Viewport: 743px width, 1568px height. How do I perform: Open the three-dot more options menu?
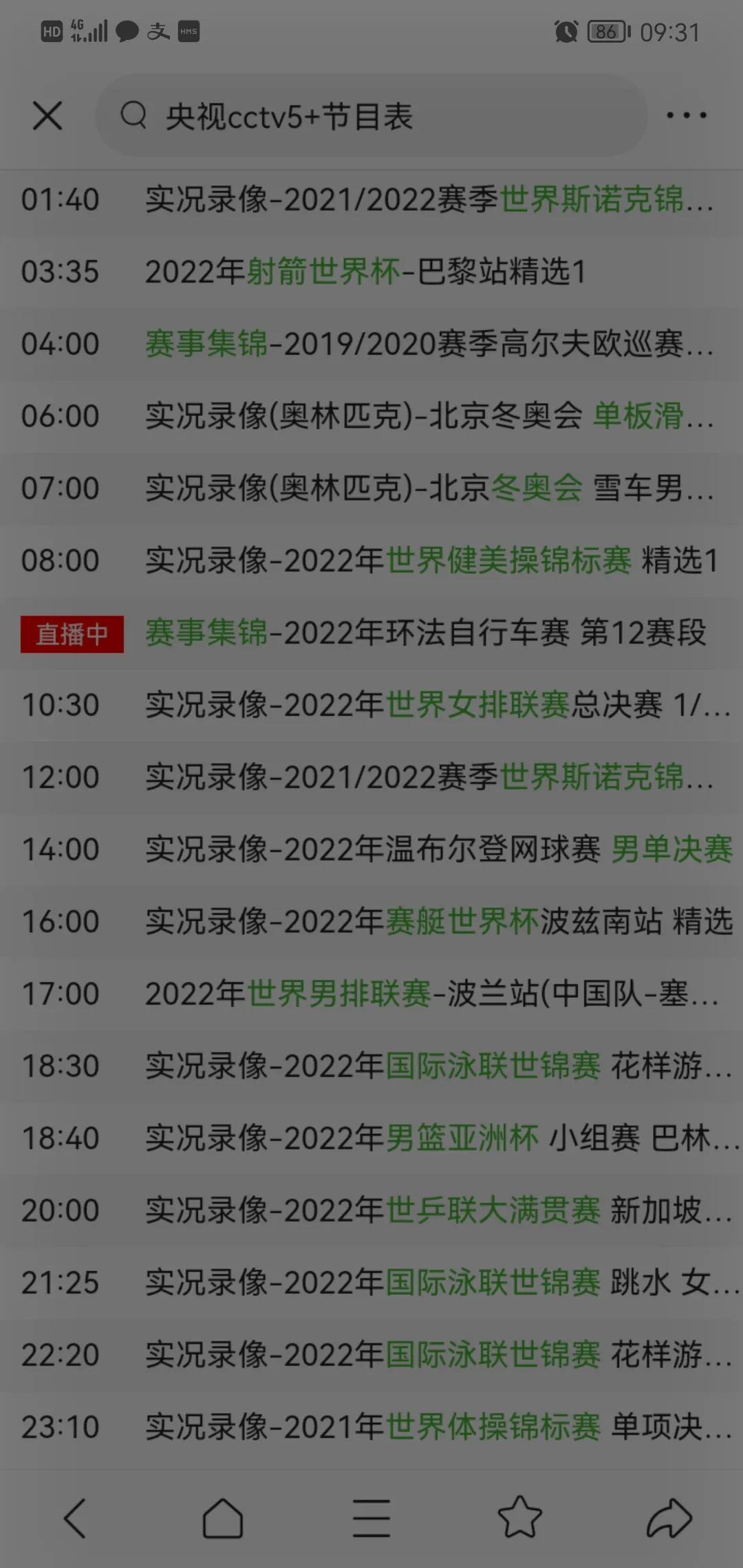tap(686, 116)
